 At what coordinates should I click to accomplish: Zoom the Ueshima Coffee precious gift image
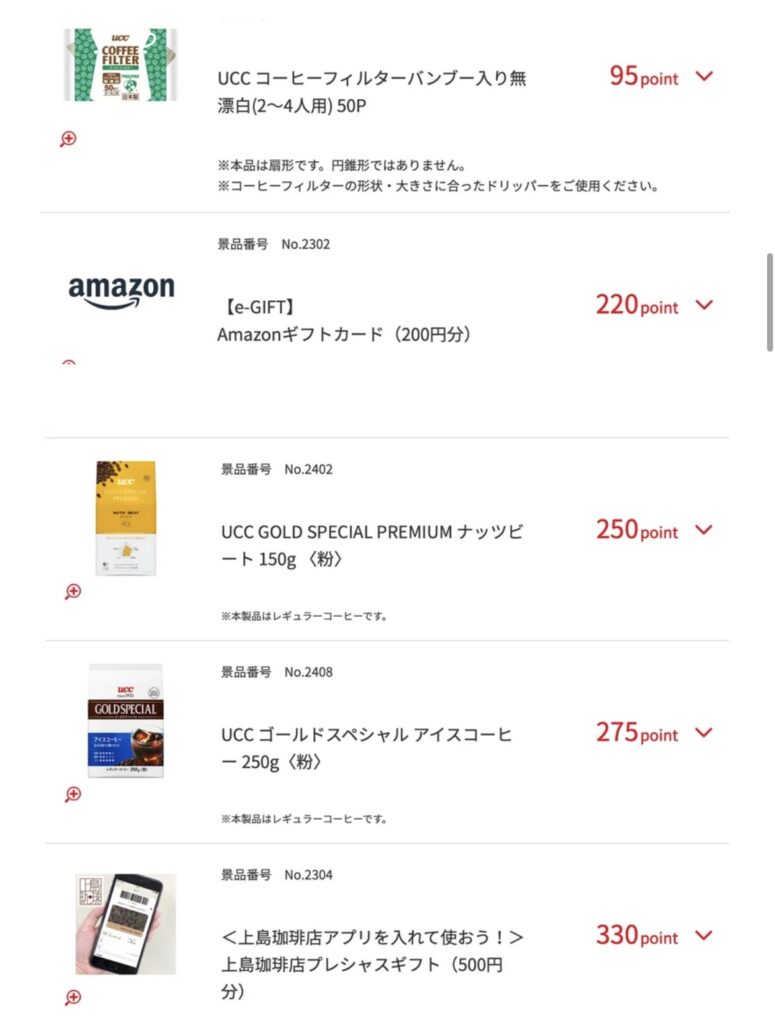(73, 997)
